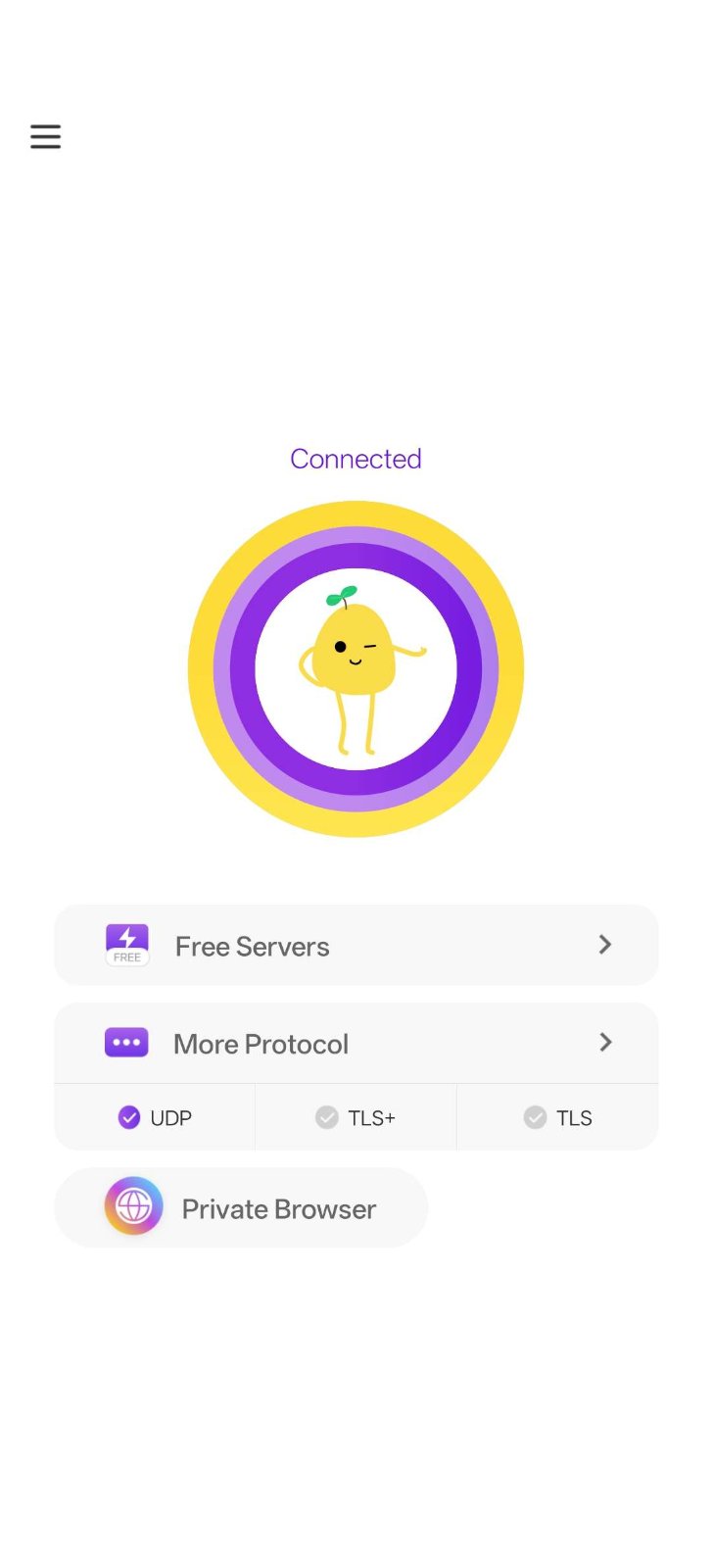Viewport: 712px width, 1568px height.
Task: Choose the plain TLS protocol
Action: 557,1118
